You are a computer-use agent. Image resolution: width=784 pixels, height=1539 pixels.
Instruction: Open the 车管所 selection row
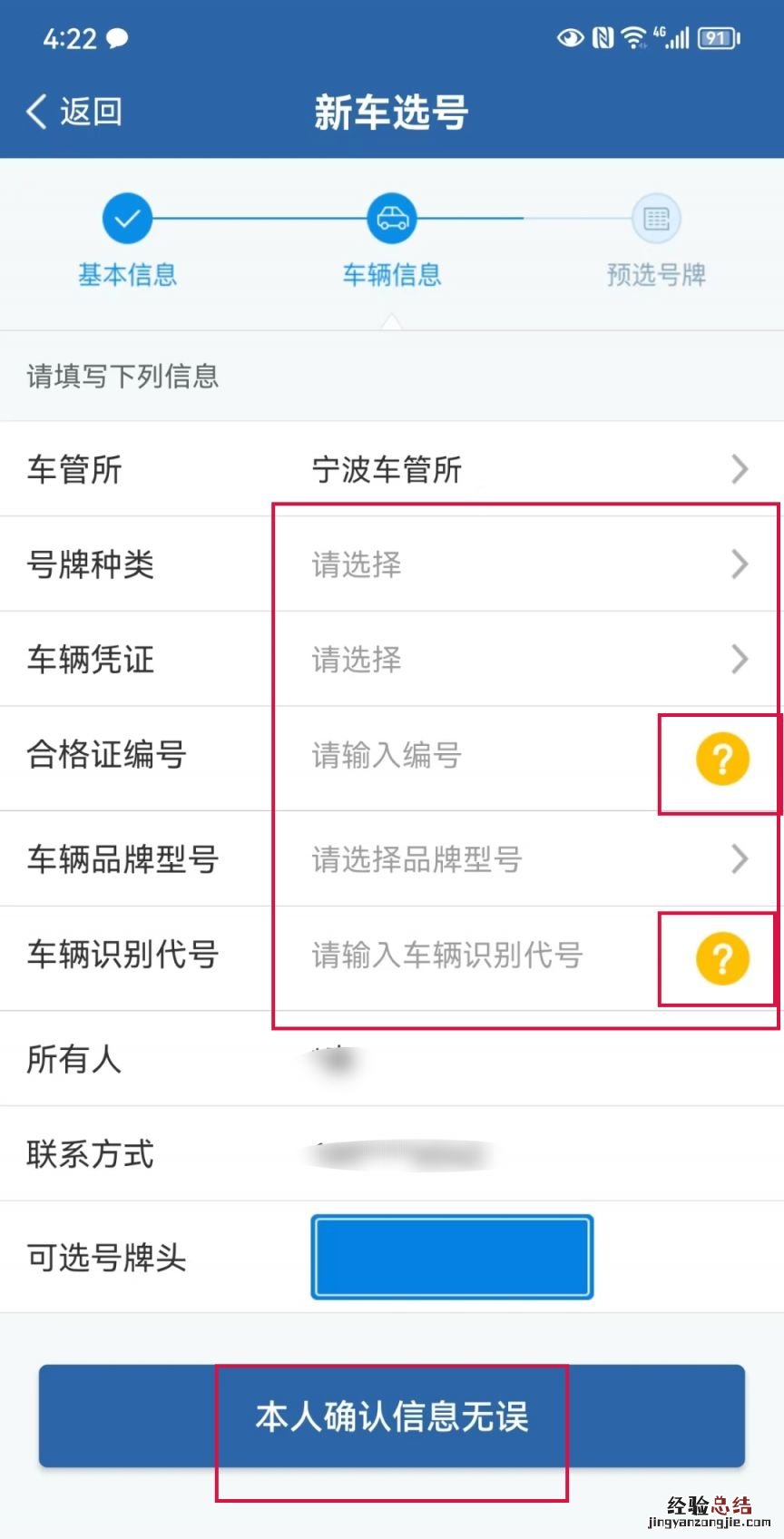pyautogui.click(x=526, y=469)
